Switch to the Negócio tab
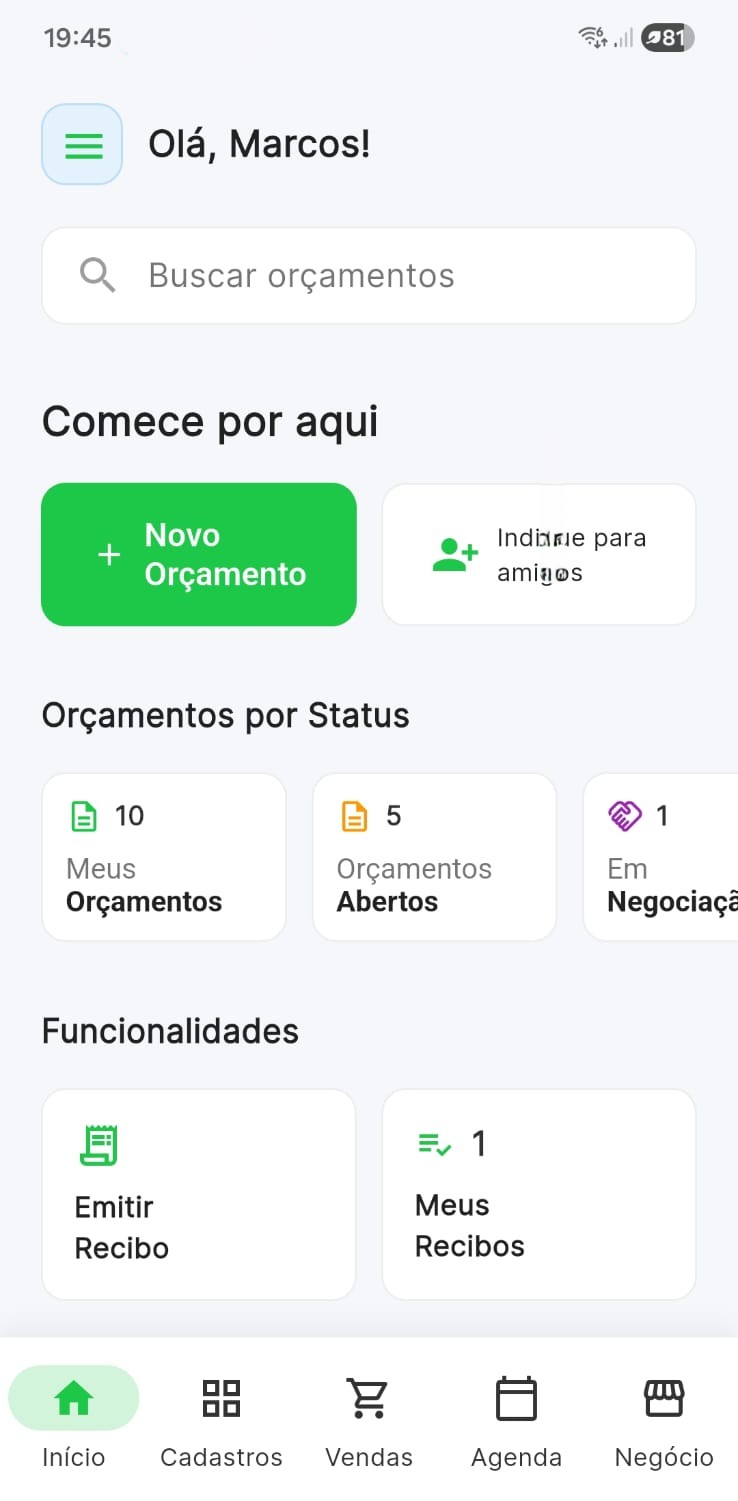738x1501 pixels. tap(664, 1419)
